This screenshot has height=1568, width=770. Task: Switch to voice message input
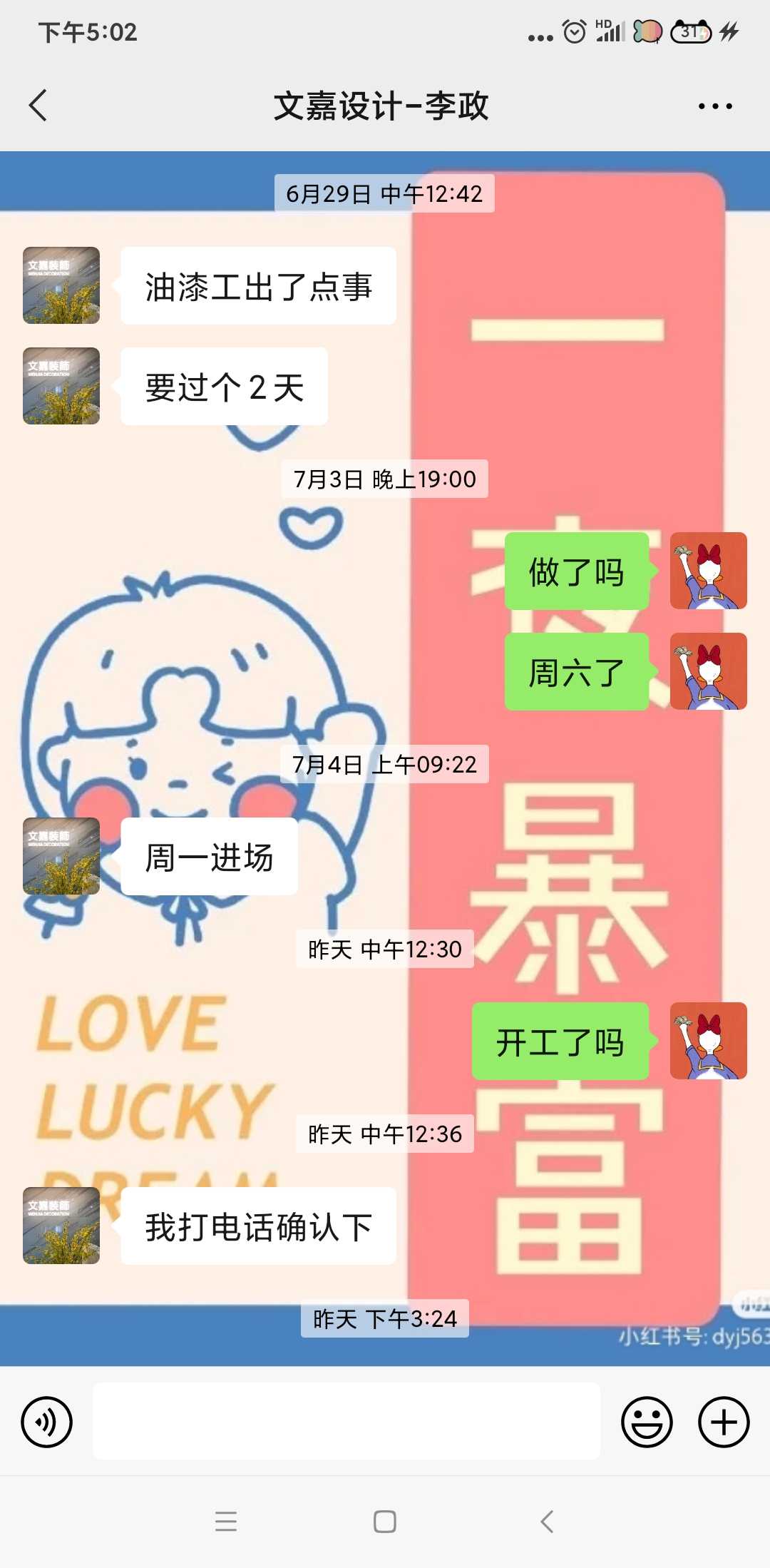[47, 1422]
